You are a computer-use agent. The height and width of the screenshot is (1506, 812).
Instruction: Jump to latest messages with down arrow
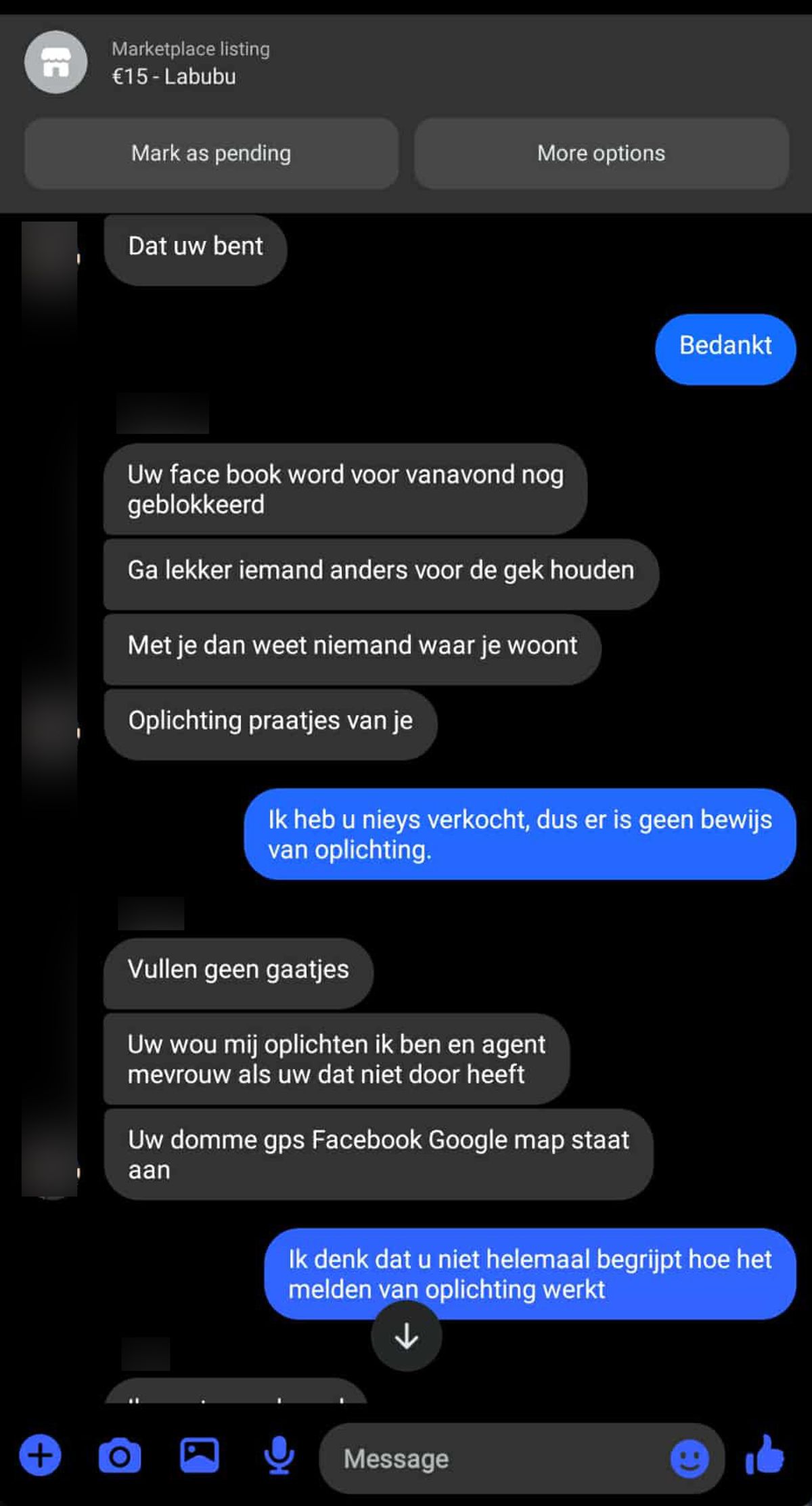pyautogui.click(x=406, y=1336)
